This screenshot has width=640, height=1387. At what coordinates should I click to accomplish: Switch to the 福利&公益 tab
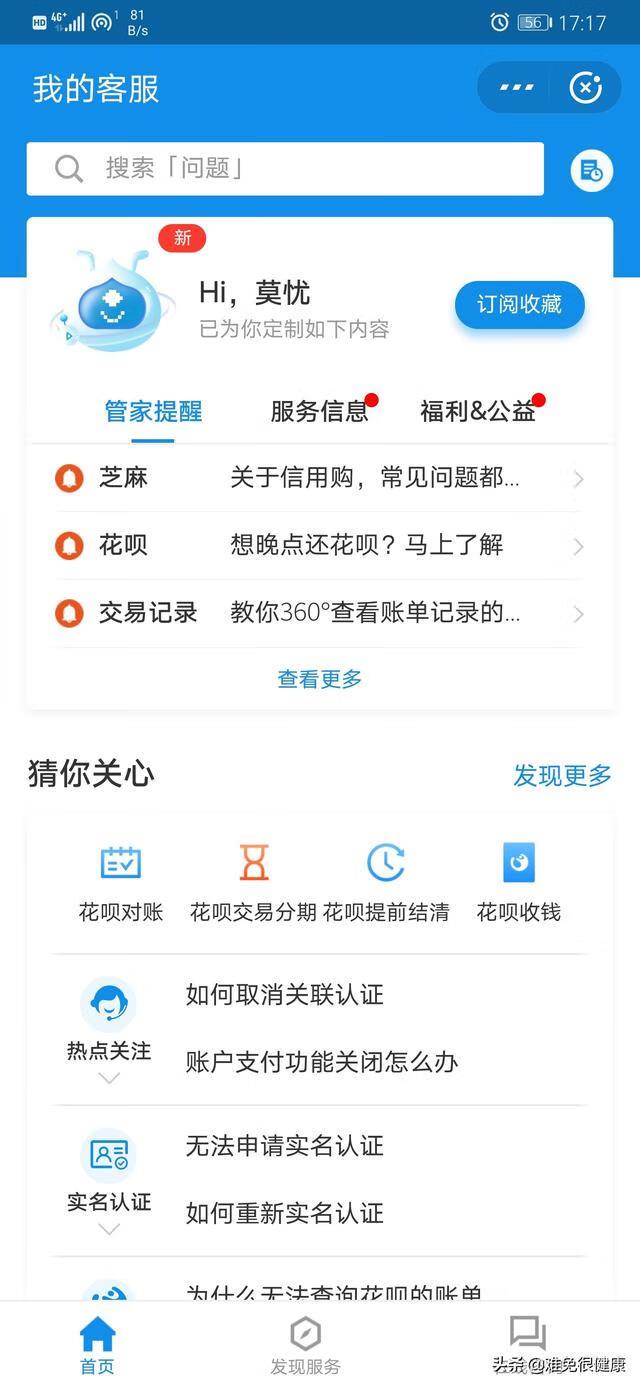click(478, 411)
